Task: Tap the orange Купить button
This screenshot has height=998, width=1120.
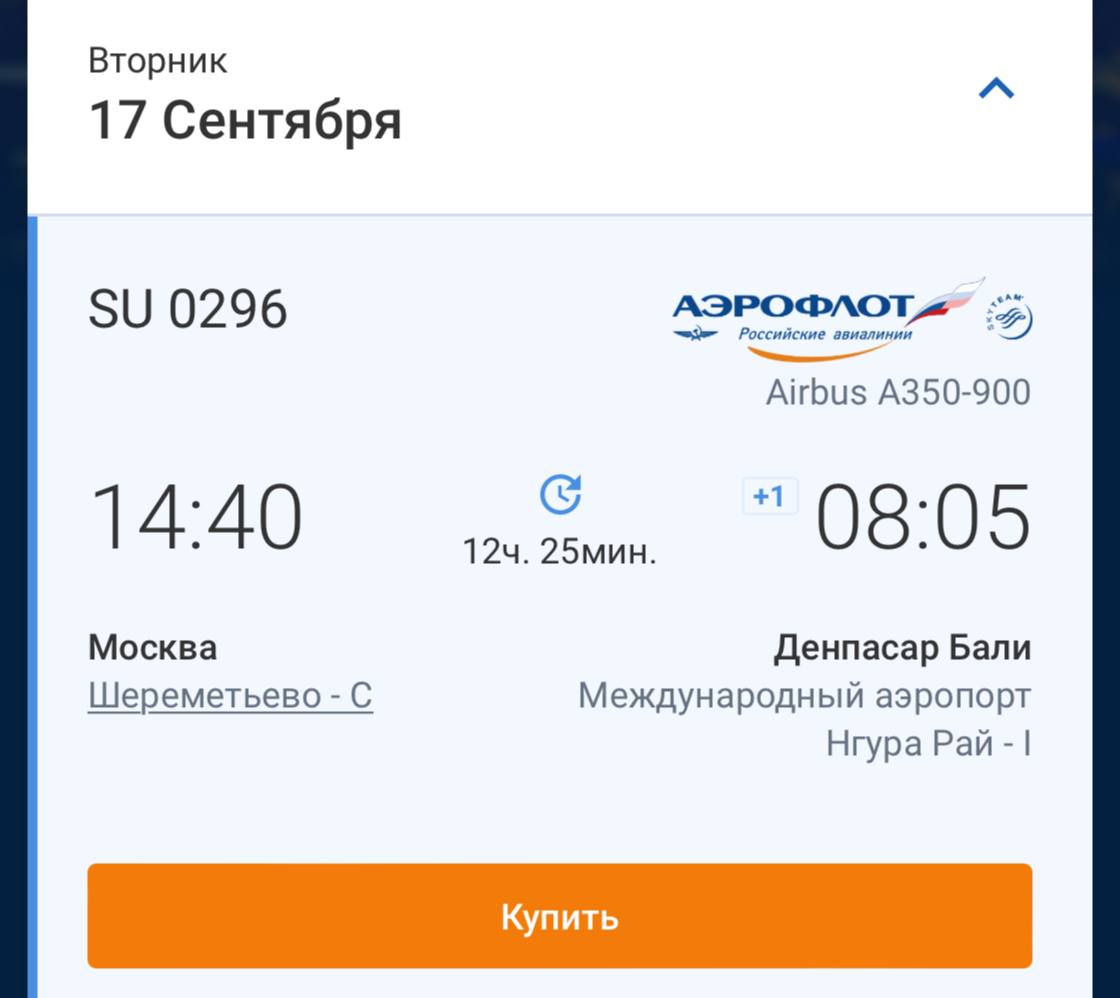Action: [559, 916]
